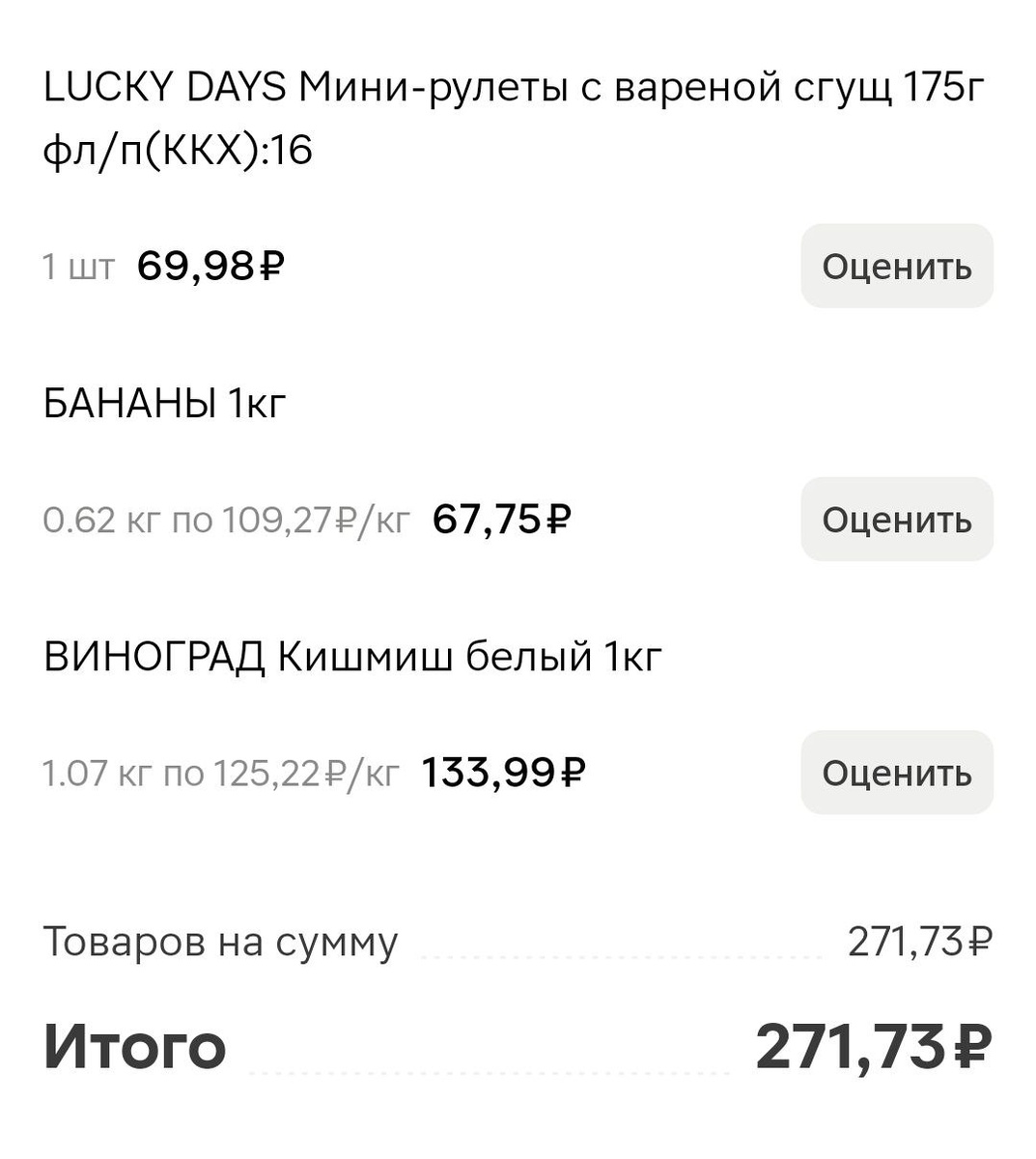Image resolution: width=1036 pixels, height=1159 pixels.
Task: Select the bananas weight 0.62 кг details
Action: point(97,519)
